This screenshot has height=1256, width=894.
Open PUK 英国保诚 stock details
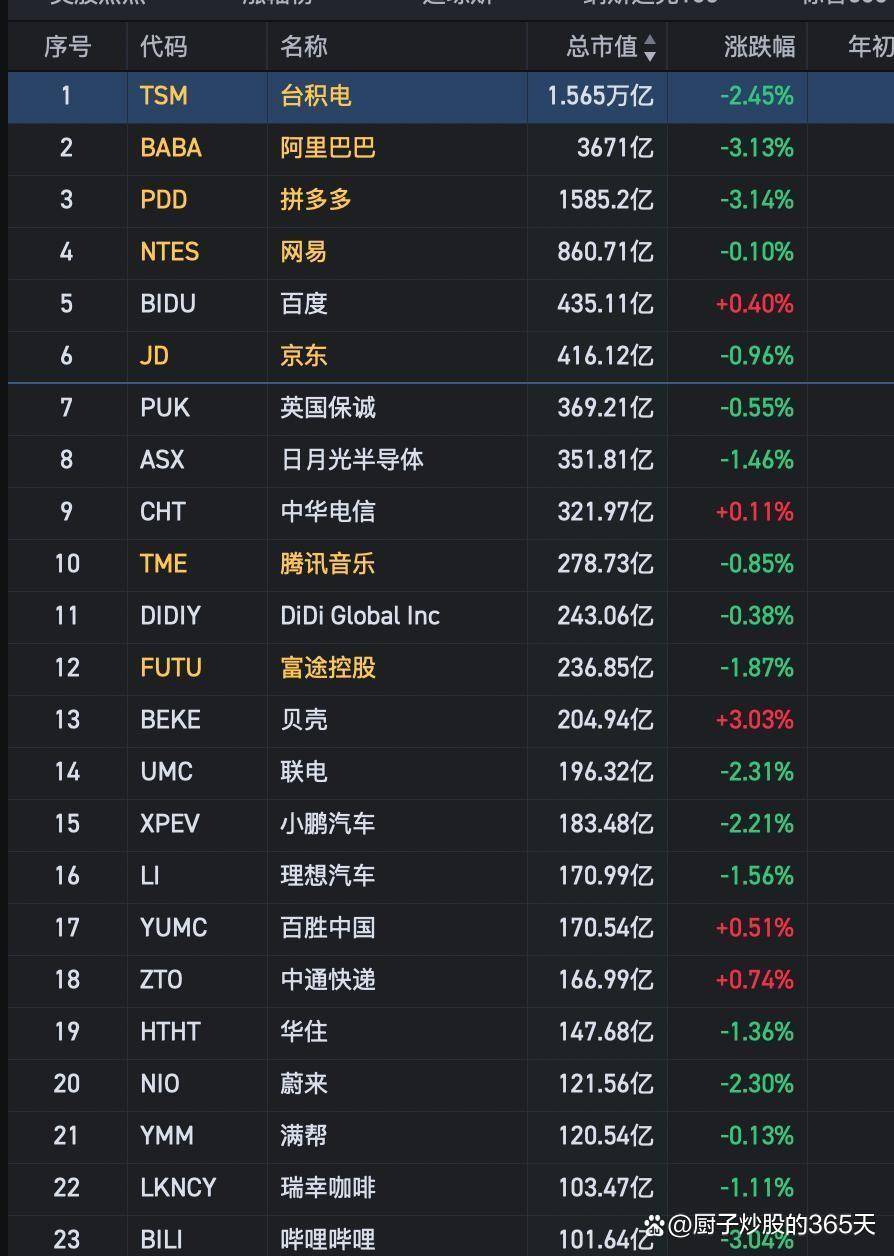click(328, 408)
